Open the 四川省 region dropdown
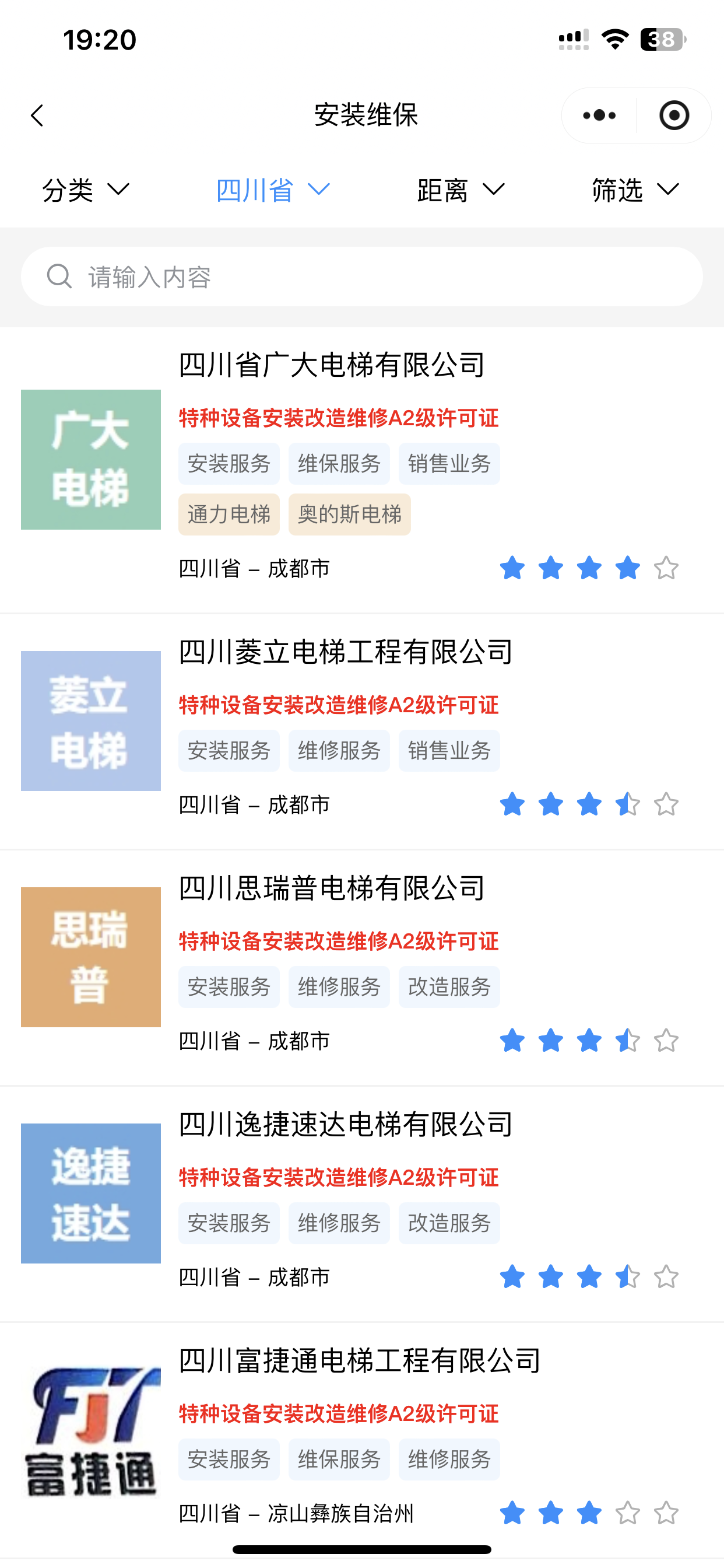Image resolution: width=724 pixels, height=1568 pixels. click(273, 190)
